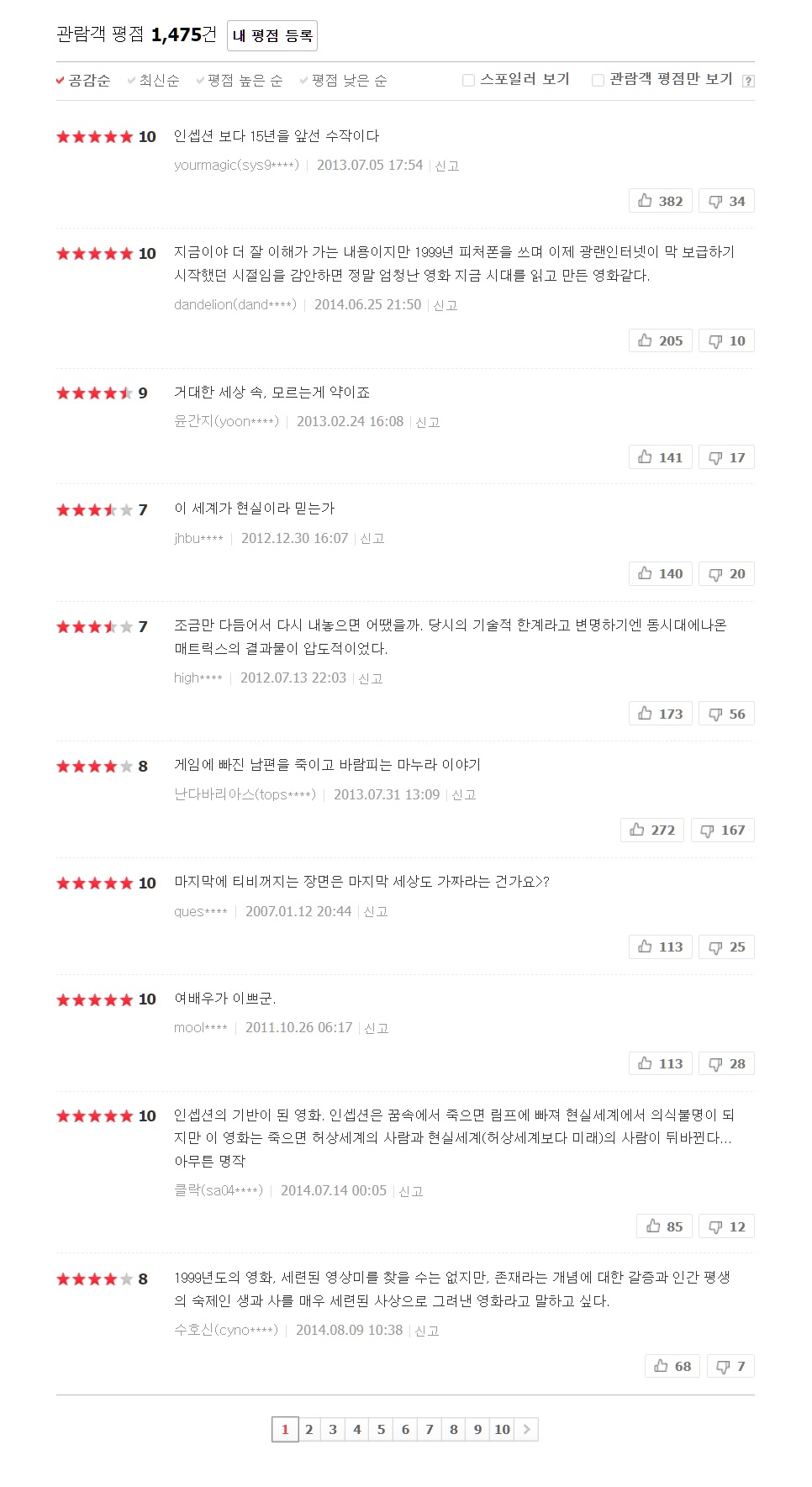Like dandelion's review with 205 likes
Screen dimensions: 812x1487
click(660, 340)
